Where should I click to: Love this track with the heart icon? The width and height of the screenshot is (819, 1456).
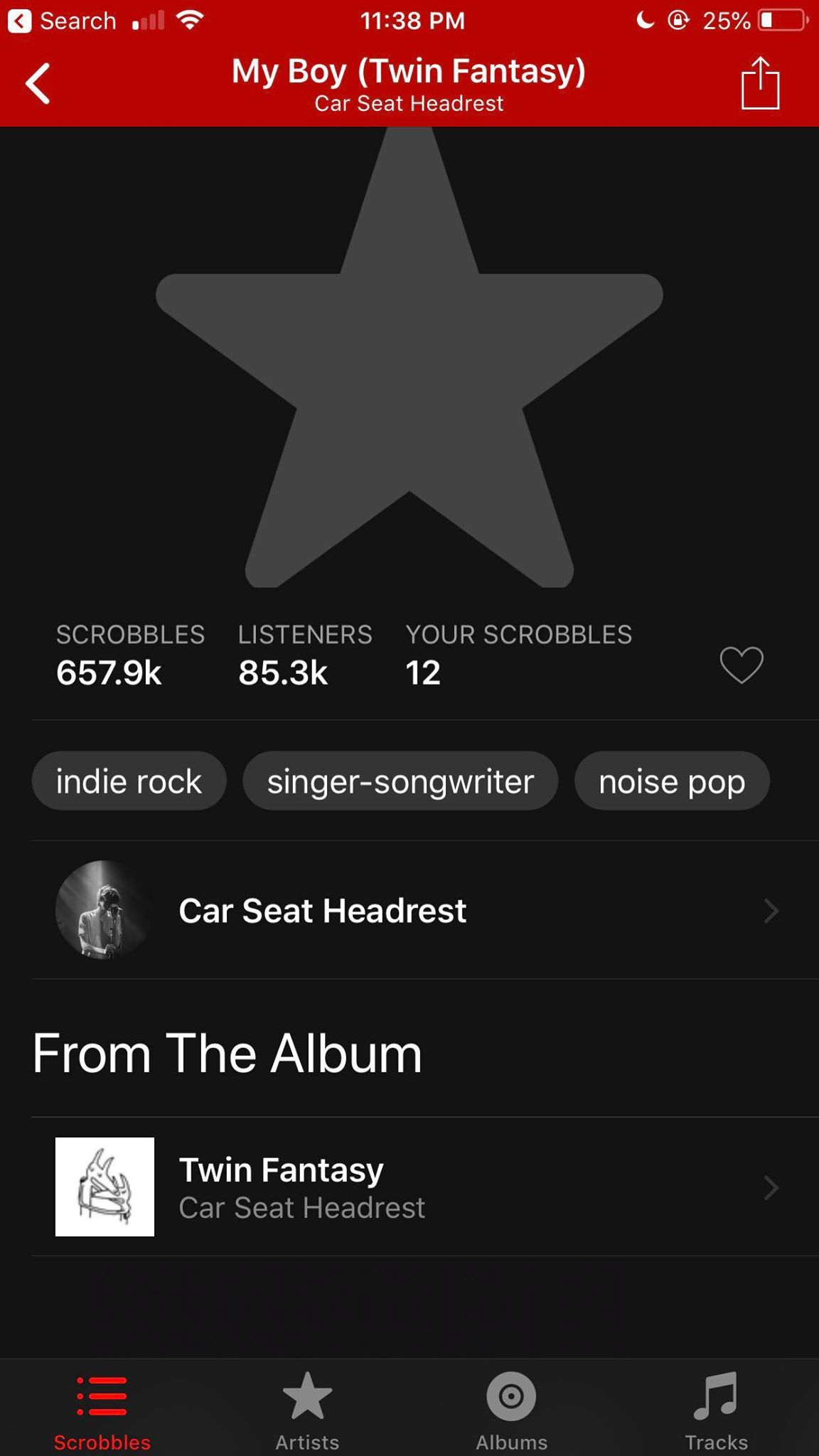(742, 665)
